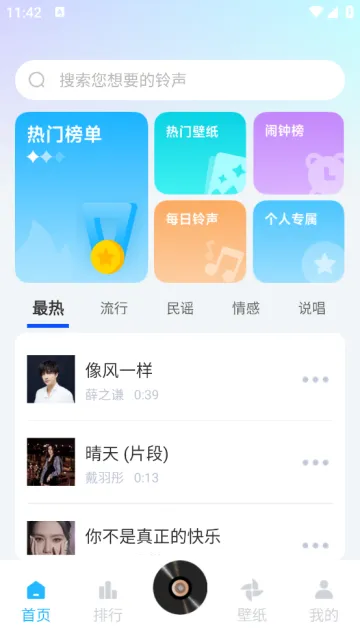Open more options for 晴天 (片段)
The width and height of the screenshot is (360, 639).
(315, 463)
